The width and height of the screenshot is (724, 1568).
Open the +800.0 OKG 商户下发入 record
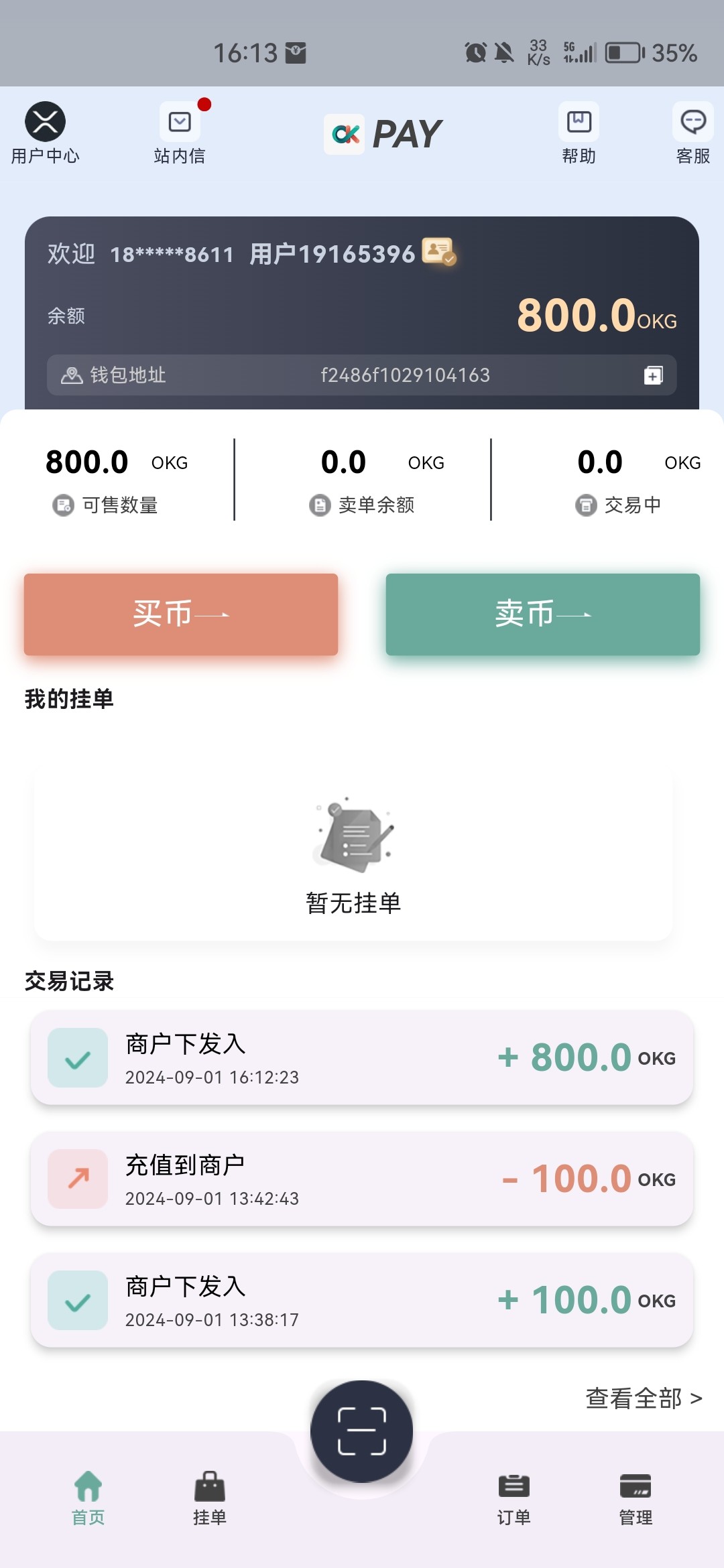(x=362, y=1058)
